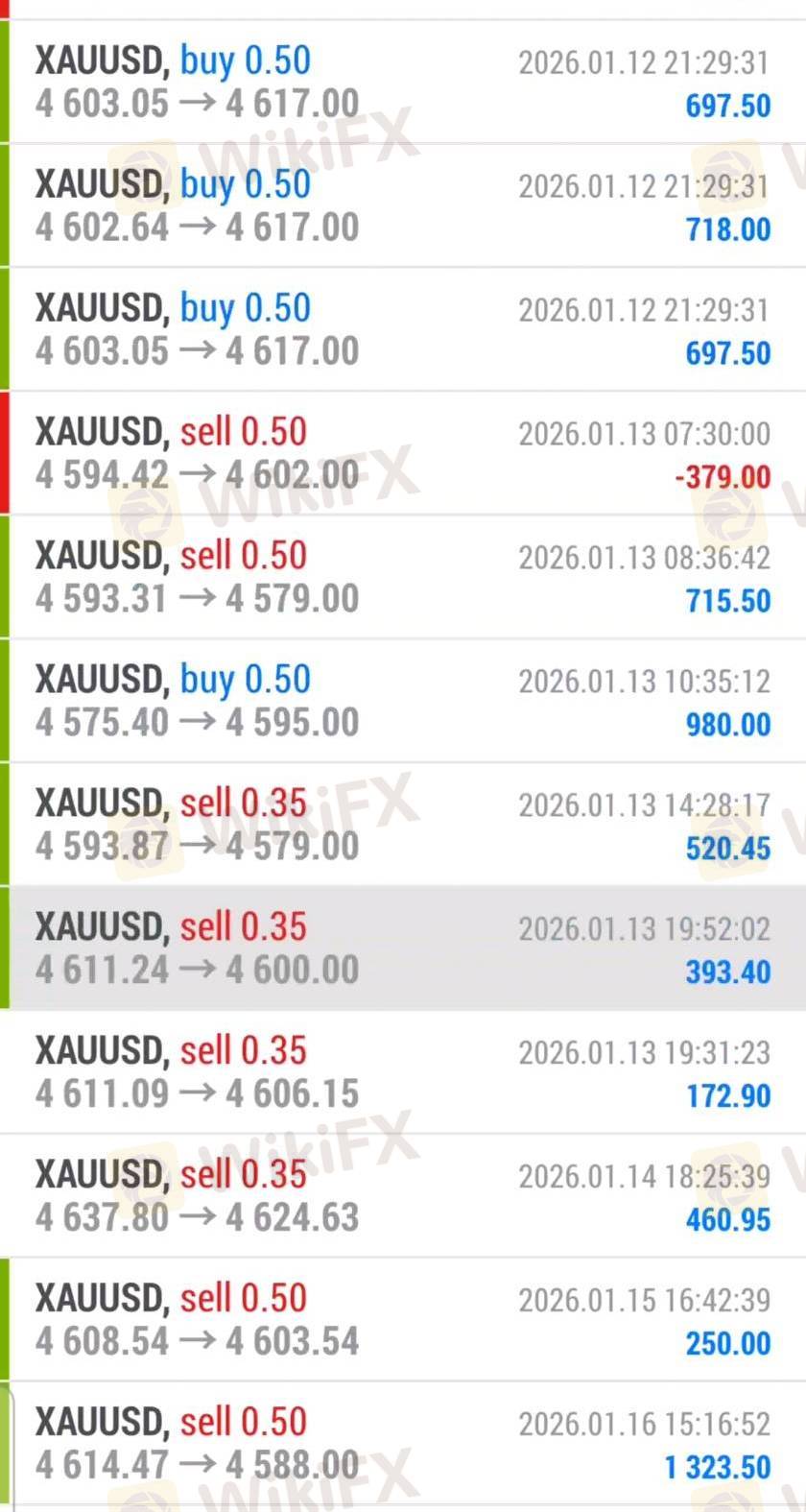The image size is (806, 1512).
Task: Open the sell trade closed at 08:36:42
Action: 403,577
